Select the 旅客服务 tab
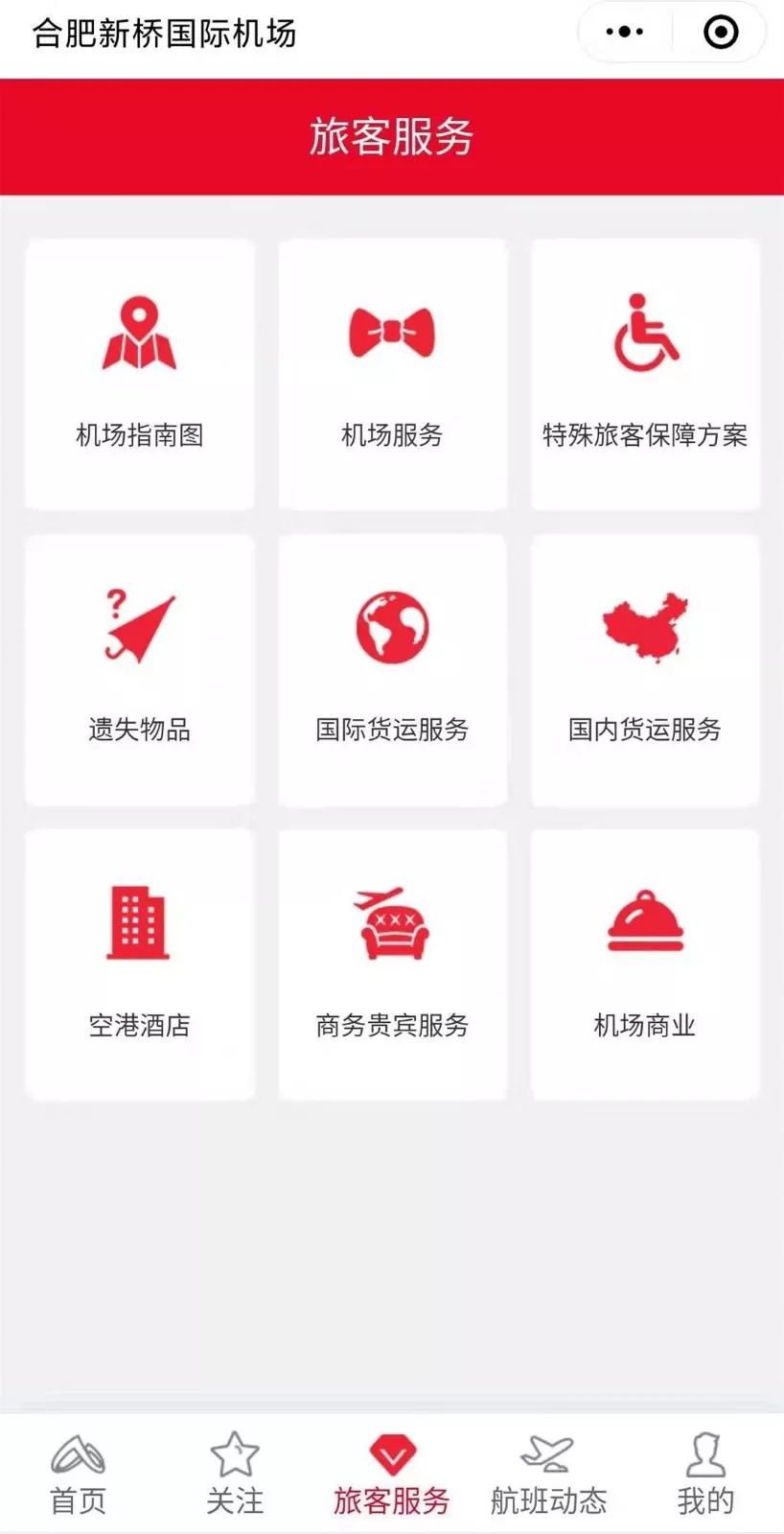Image resolution: width=784 pixels, height=1534 pixels. click(x=392, y=1475)
